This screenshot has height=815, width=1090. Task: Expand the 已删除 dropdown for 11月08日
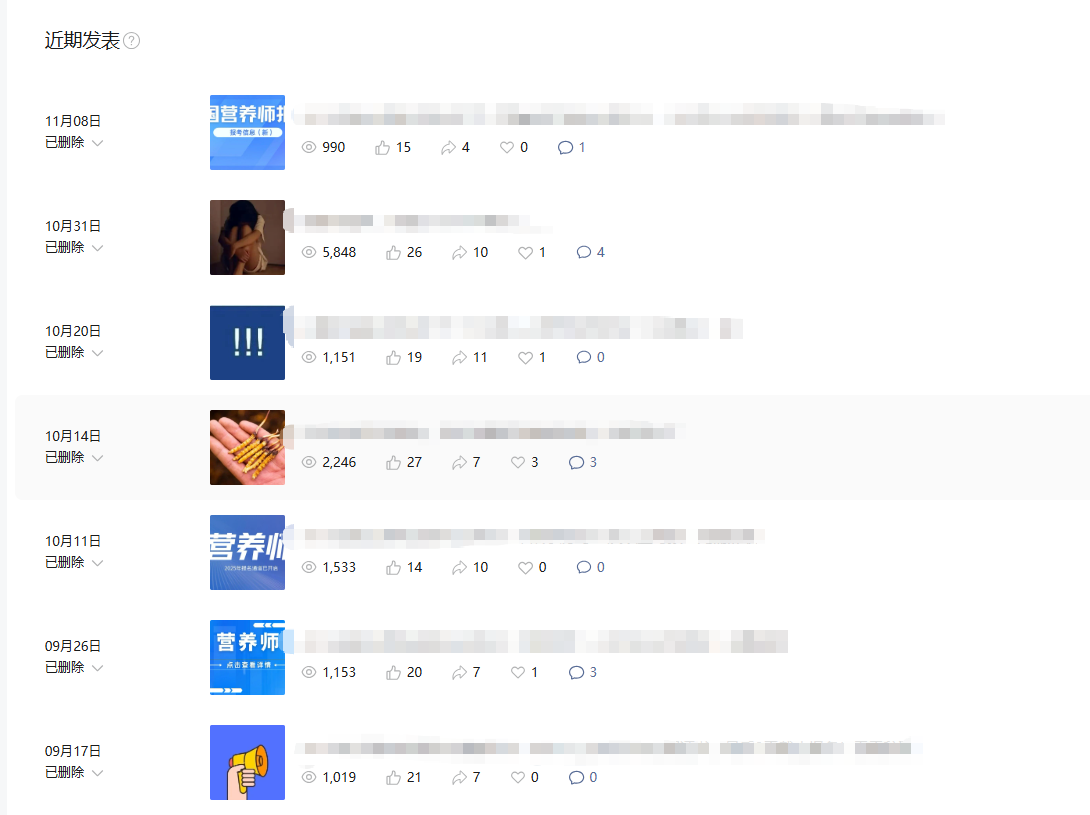click(97, 143)
